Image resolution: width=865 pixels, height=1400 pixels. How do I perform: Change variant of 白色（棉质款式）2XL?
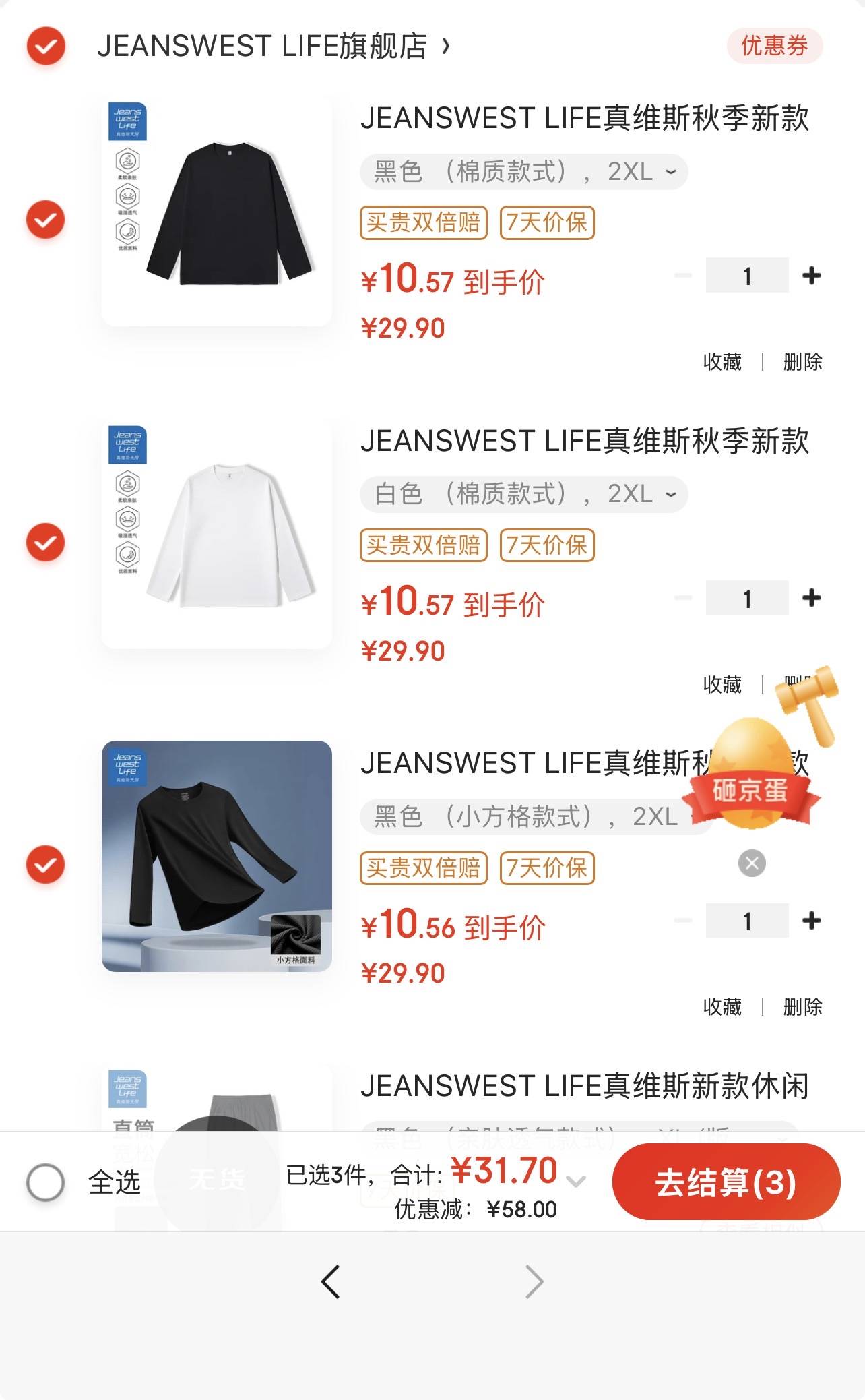[524, 494]
